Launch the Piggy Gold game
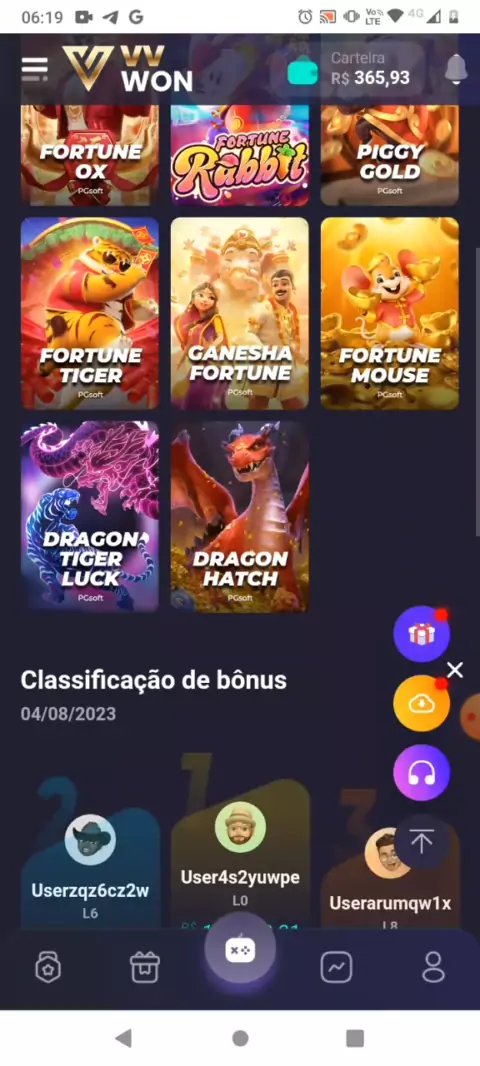The width and height of the screenshot is (480, 1066). (x=390, y=155)
